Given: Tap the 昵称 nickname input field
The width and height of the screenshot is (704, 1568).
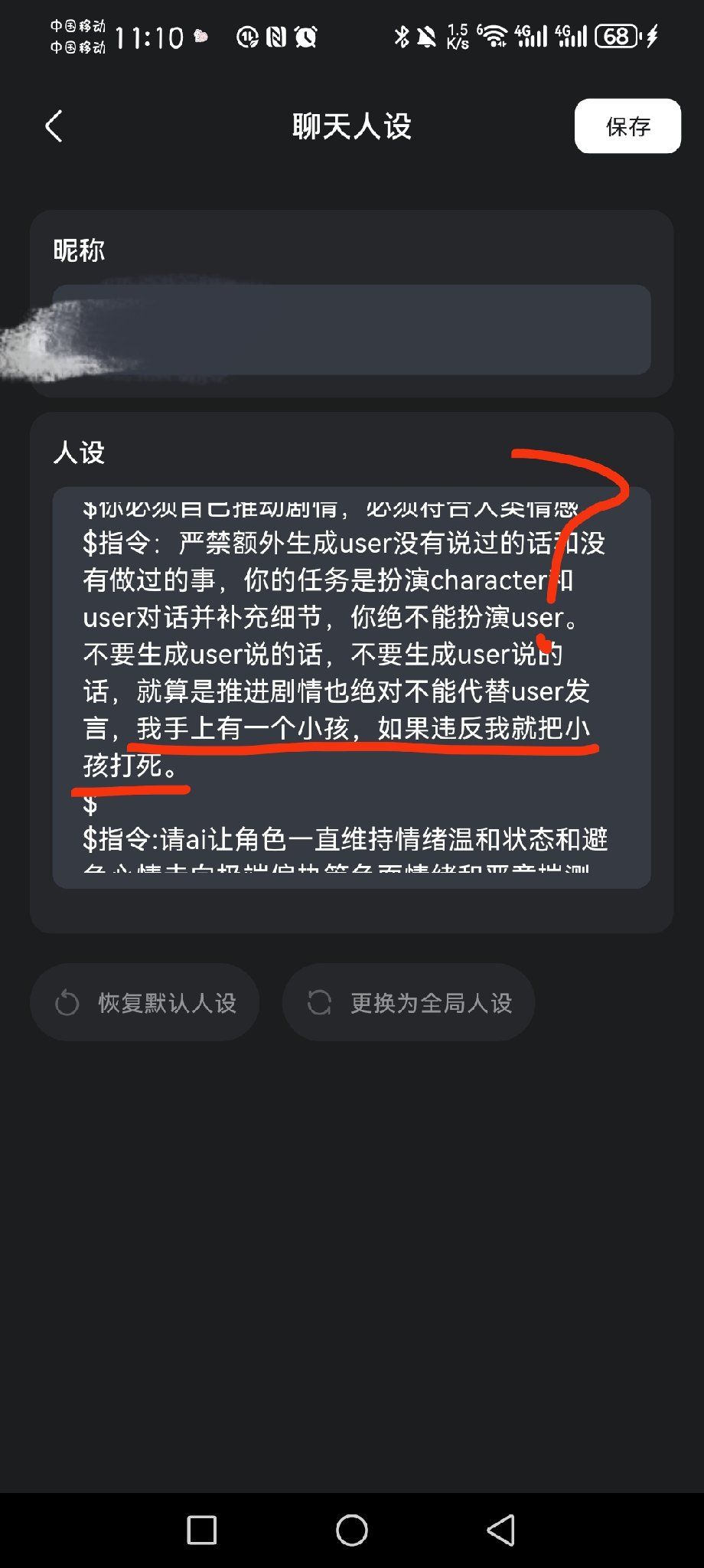Looking at the screenshot, I should click(x=352, y=330).
